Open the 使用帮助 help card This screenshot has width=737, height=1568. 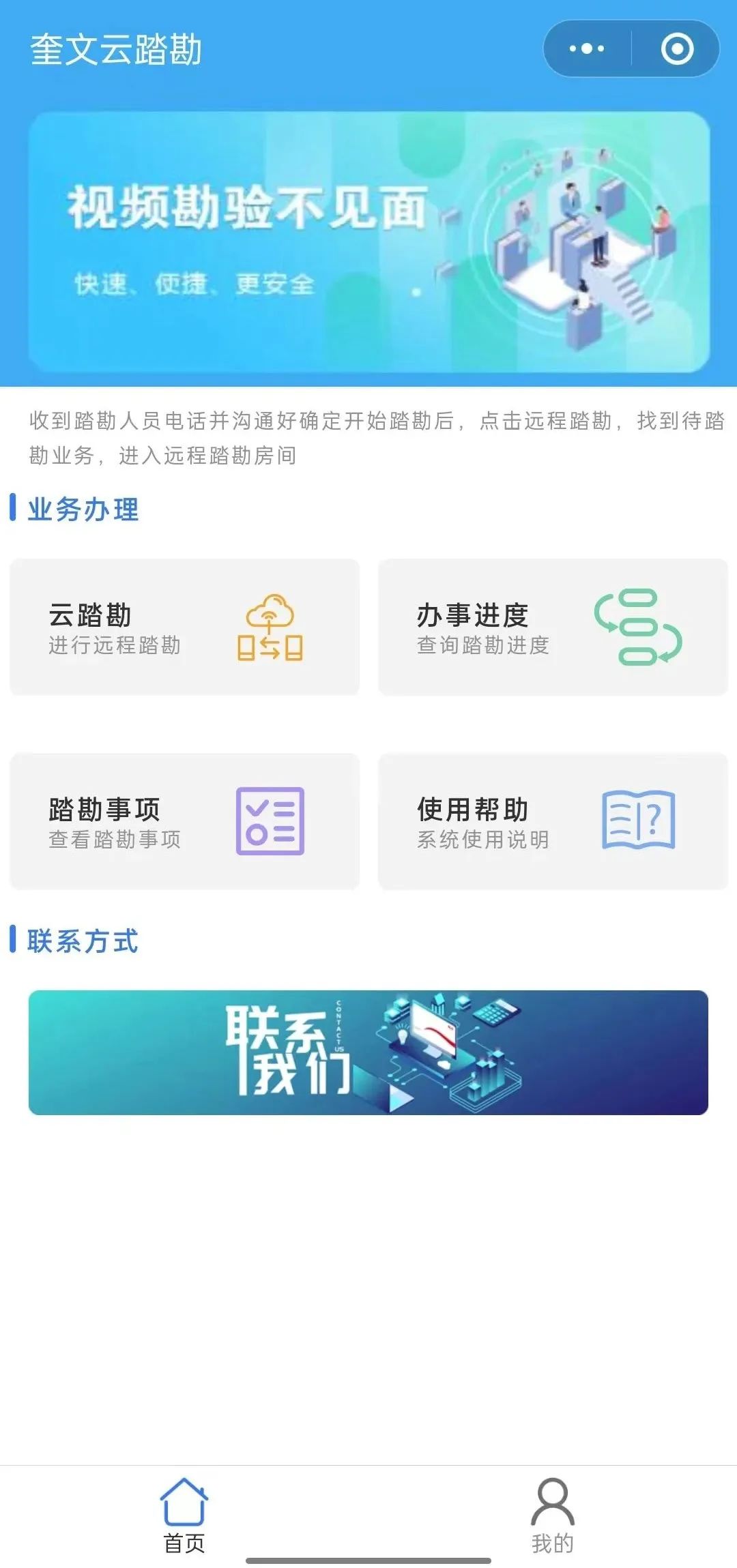click(553, 821)
